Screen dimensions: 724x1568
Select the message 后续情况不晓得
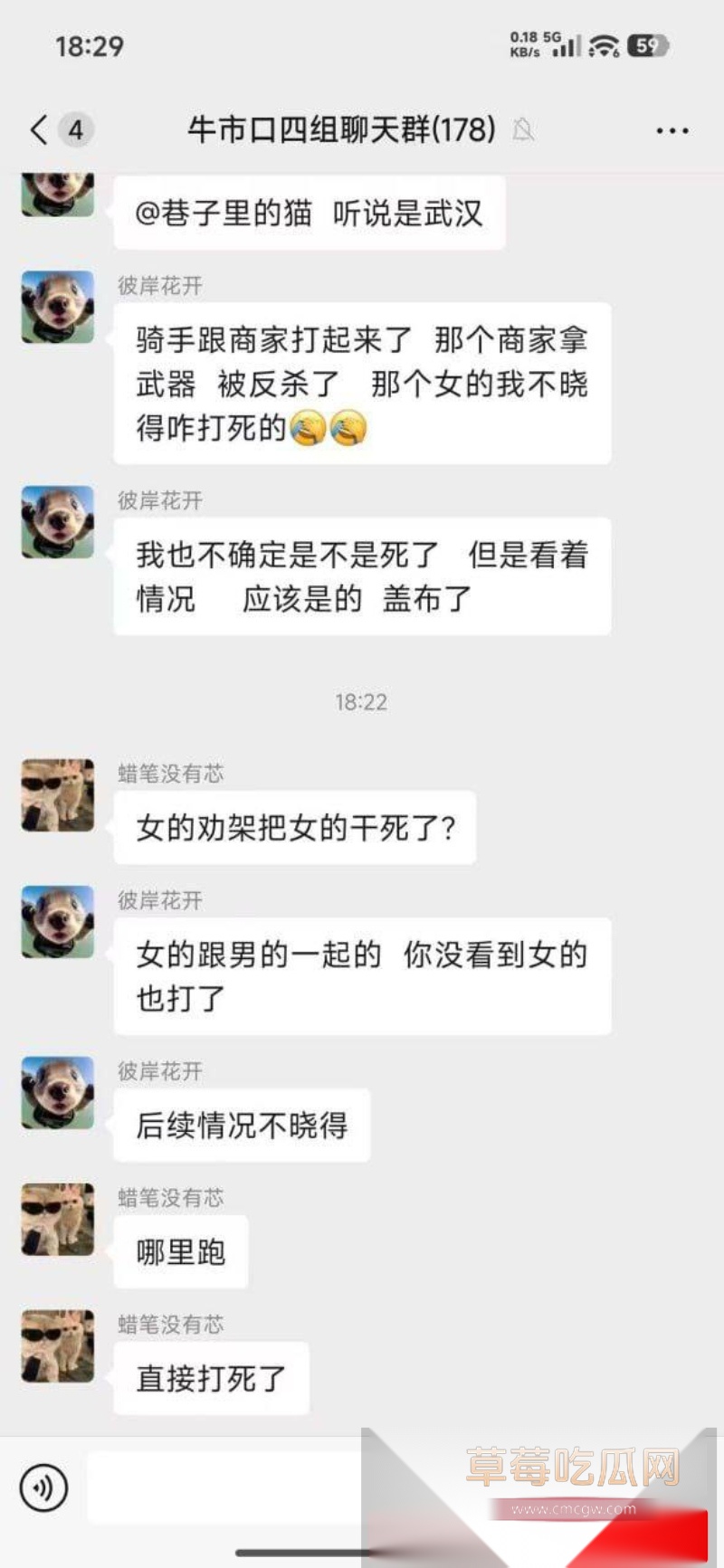coord(240,1126)
